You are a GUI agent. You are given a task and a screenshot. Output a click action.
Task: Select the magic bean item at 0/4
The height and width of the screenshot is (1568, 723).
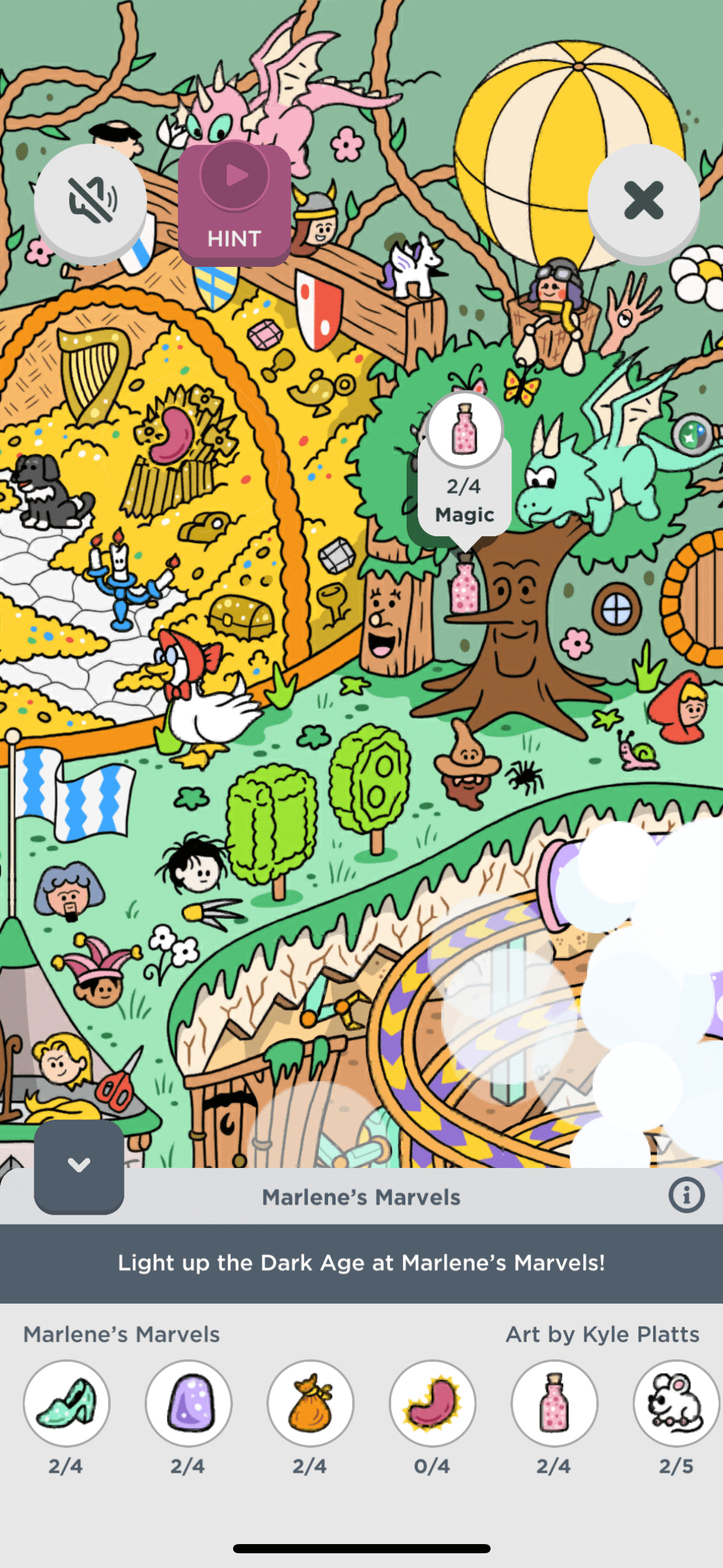[x=432, y=1403]
